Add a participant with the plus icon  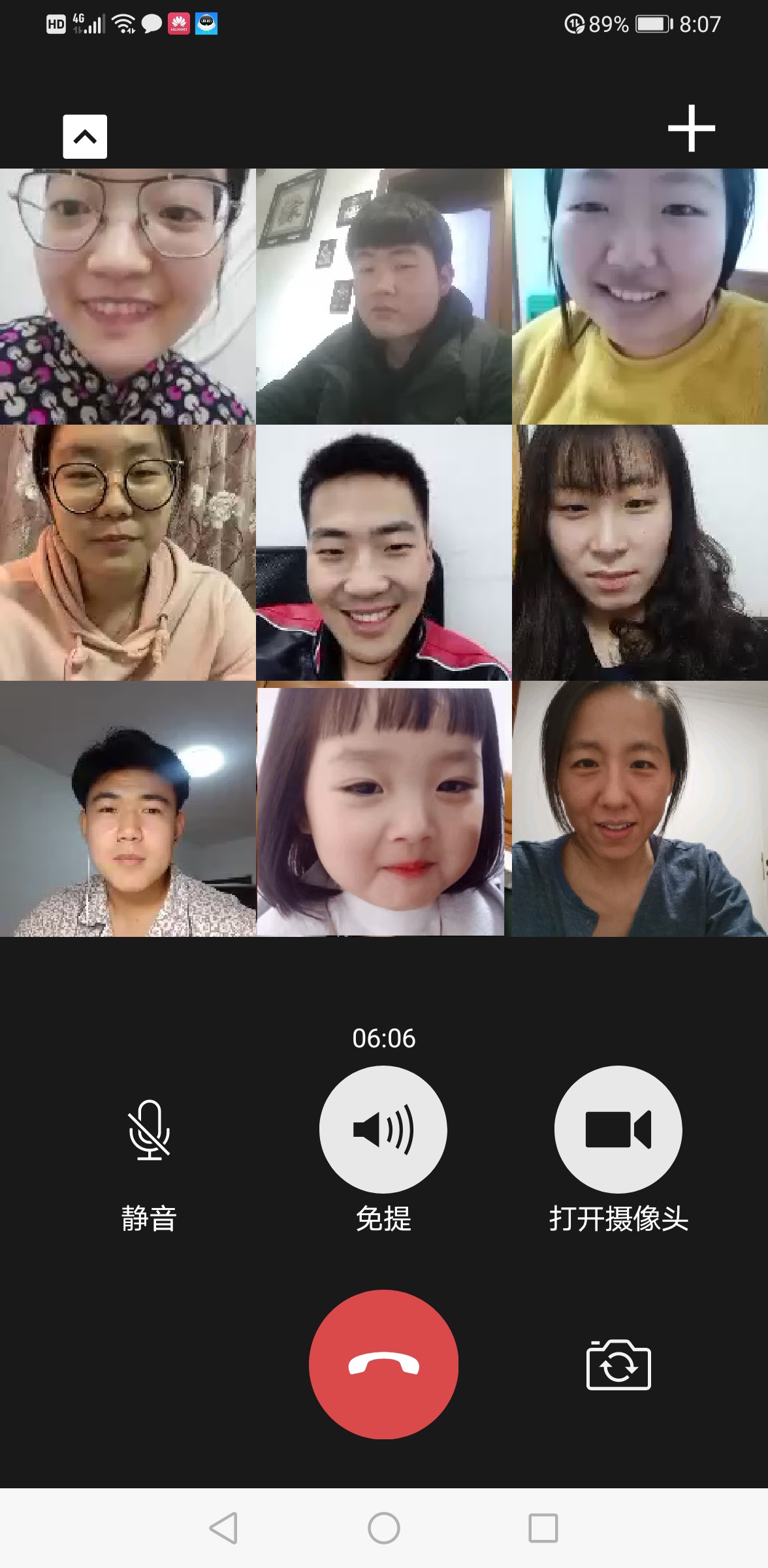(x=691, y=128)
